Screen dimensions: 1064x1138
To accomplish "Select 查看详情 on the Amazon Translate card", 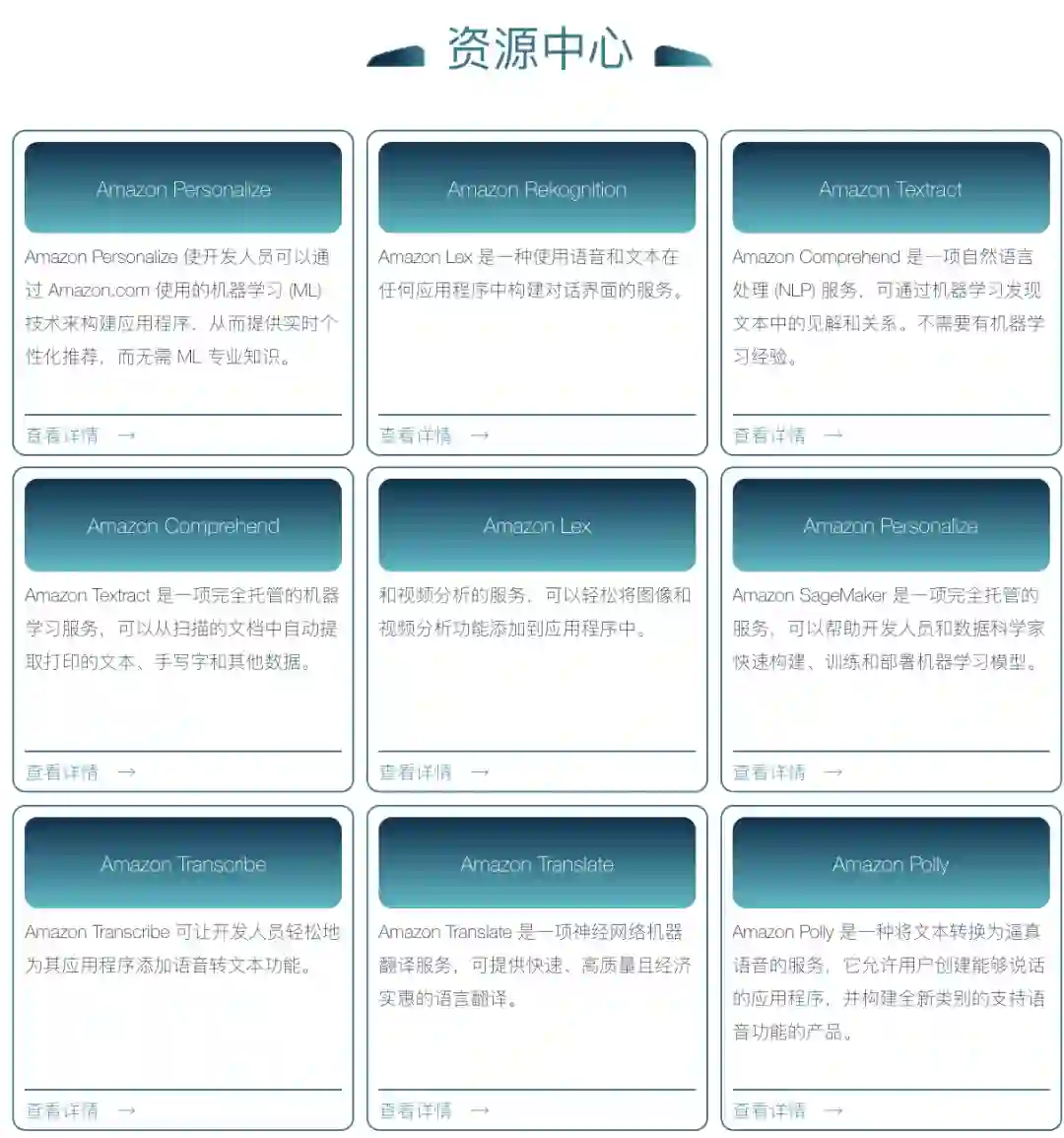I will click(433, 1110).
